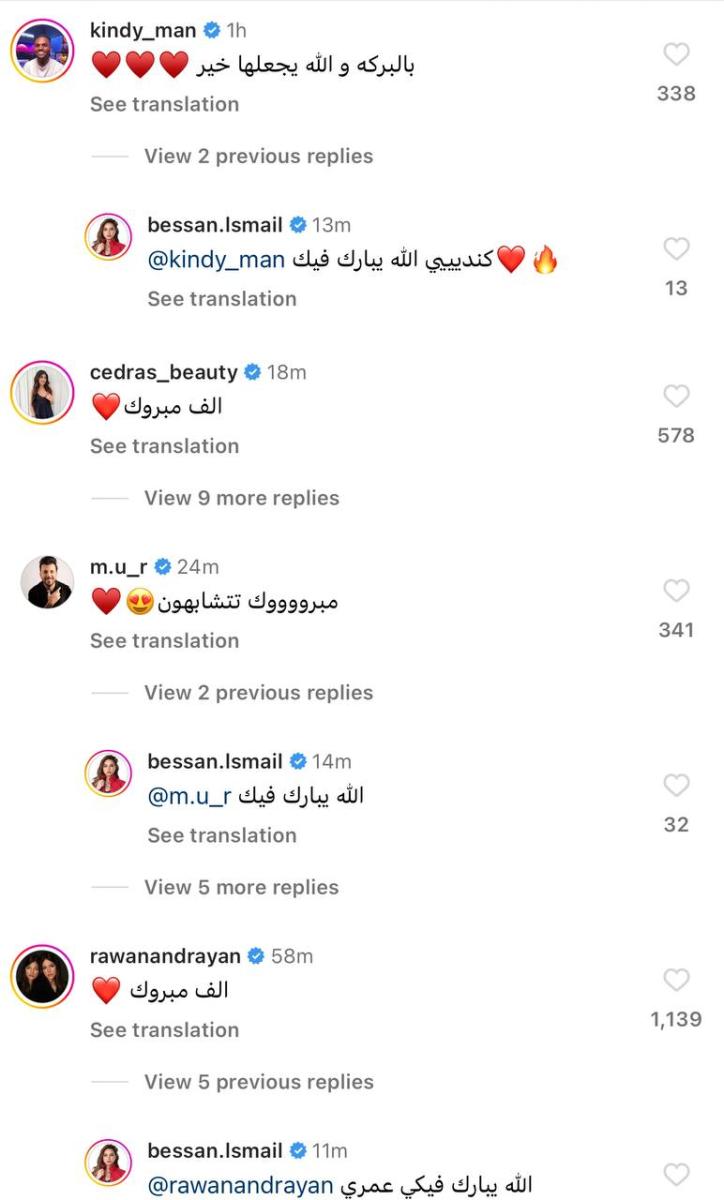The image size is (724, 1200).
Task: See translation of kindy_man's comment
Action: pos(164,104)
